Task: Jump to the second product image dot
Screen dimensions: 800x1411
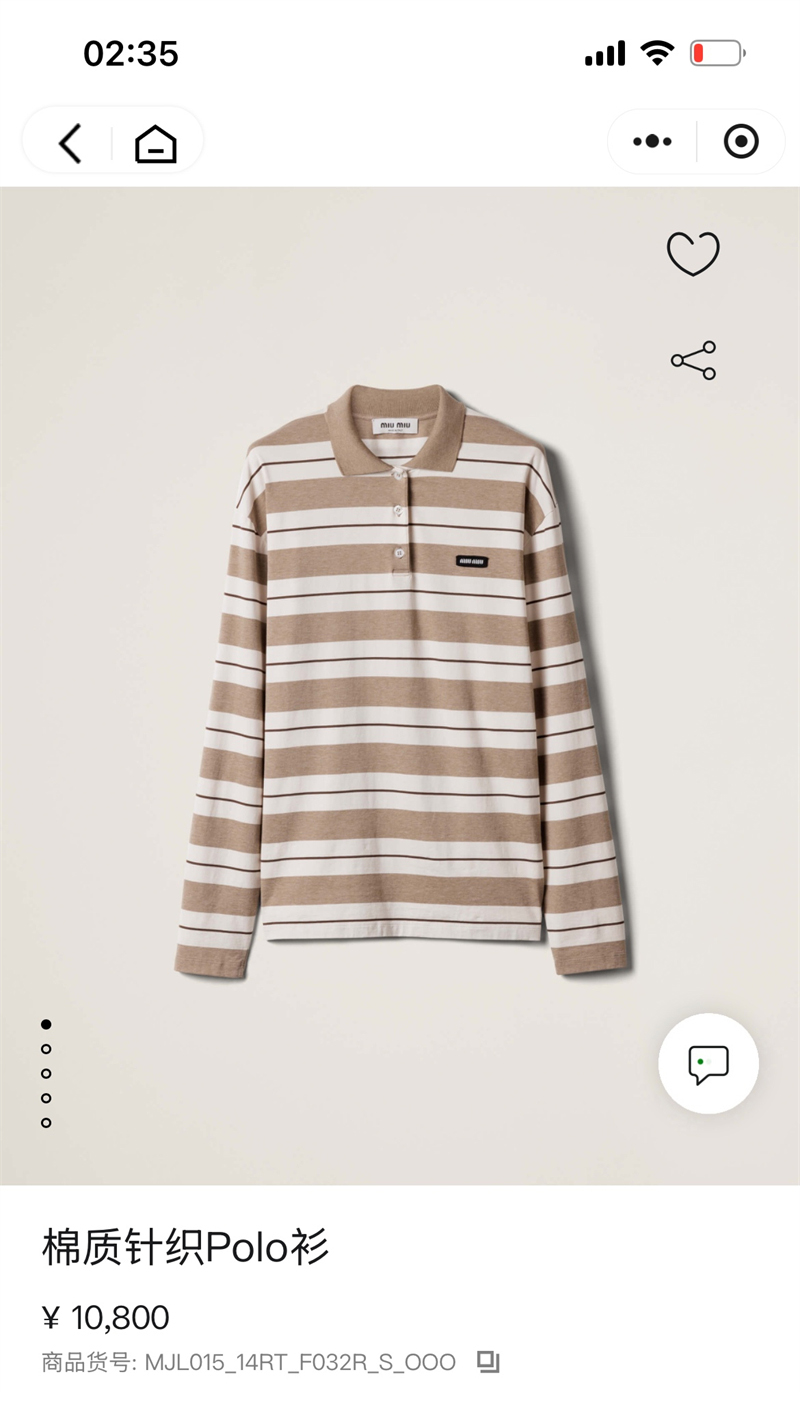Action: [46, 1049]
